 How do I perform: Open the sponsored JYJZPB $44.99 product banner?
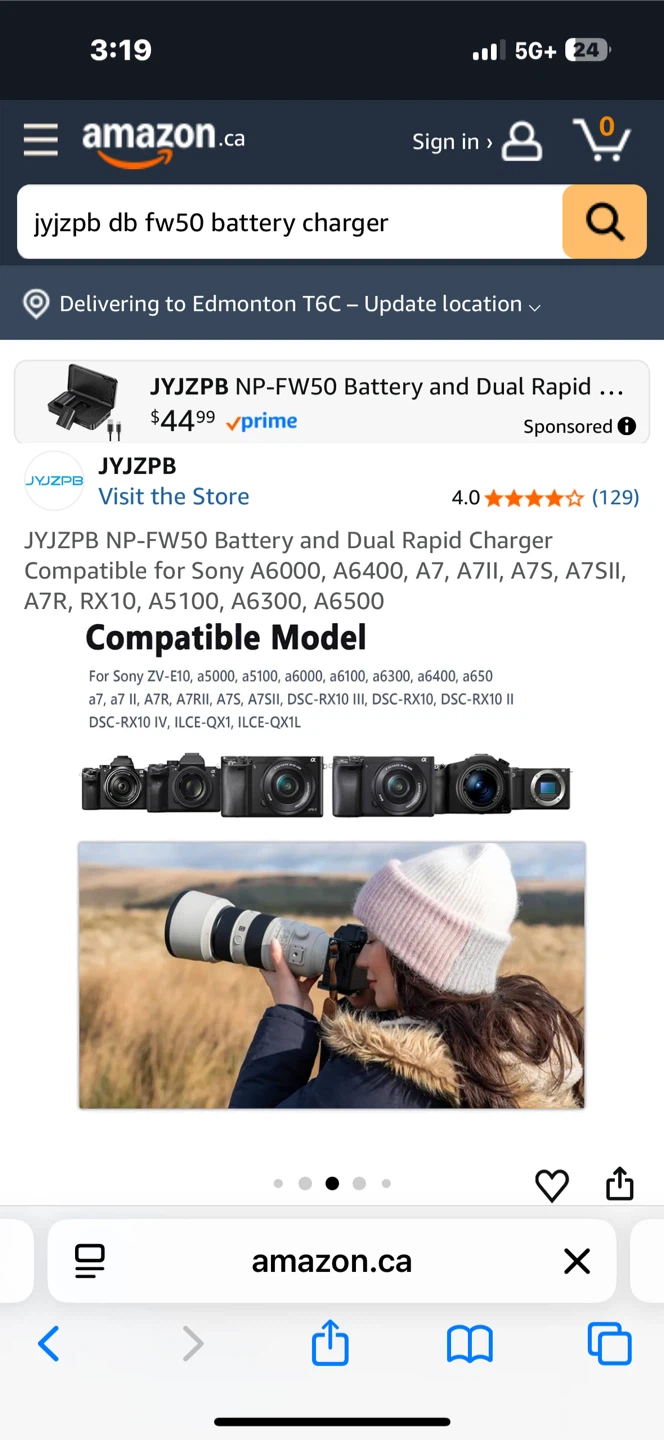332,402
